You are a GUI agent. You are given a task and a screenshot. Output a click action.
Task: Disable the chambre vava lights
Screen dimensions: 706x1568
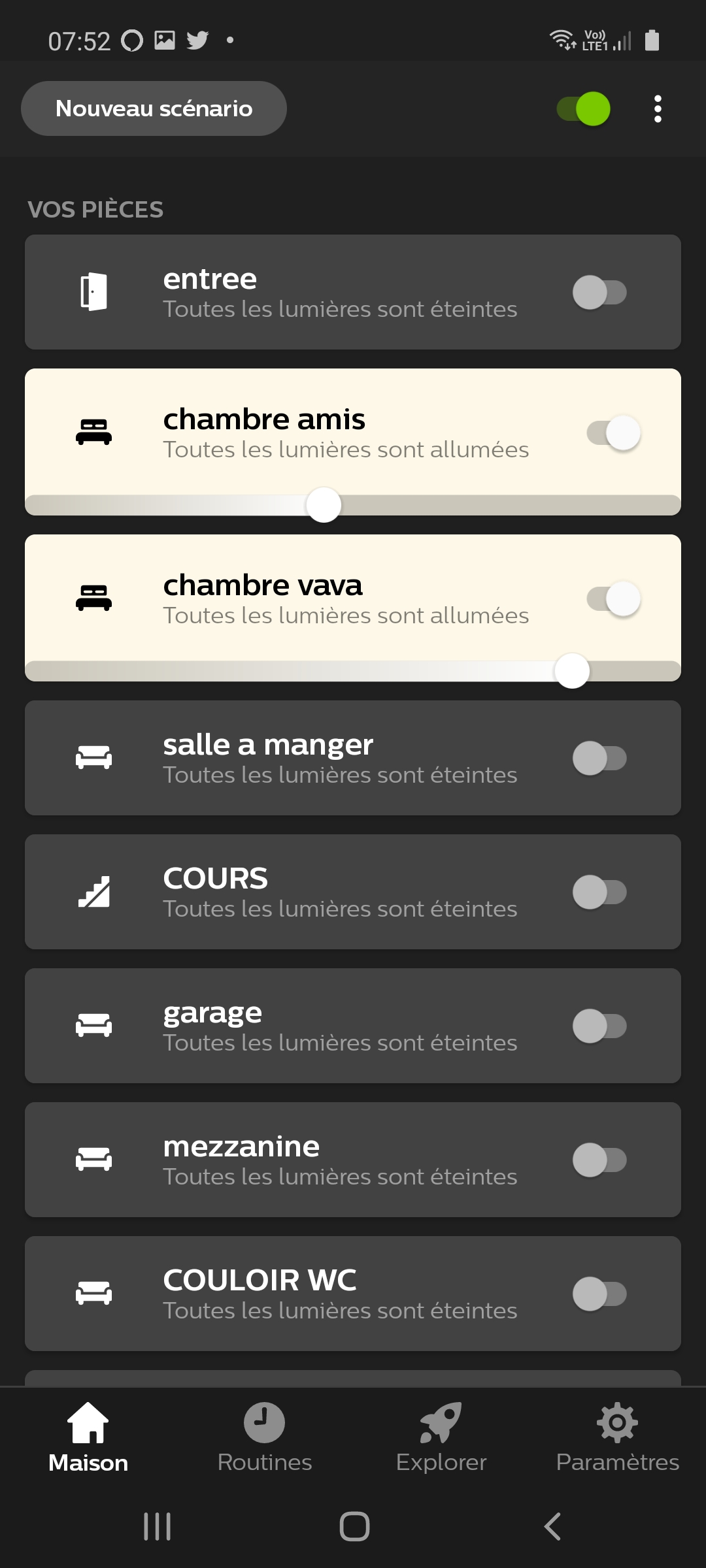(x=614, y=598)
